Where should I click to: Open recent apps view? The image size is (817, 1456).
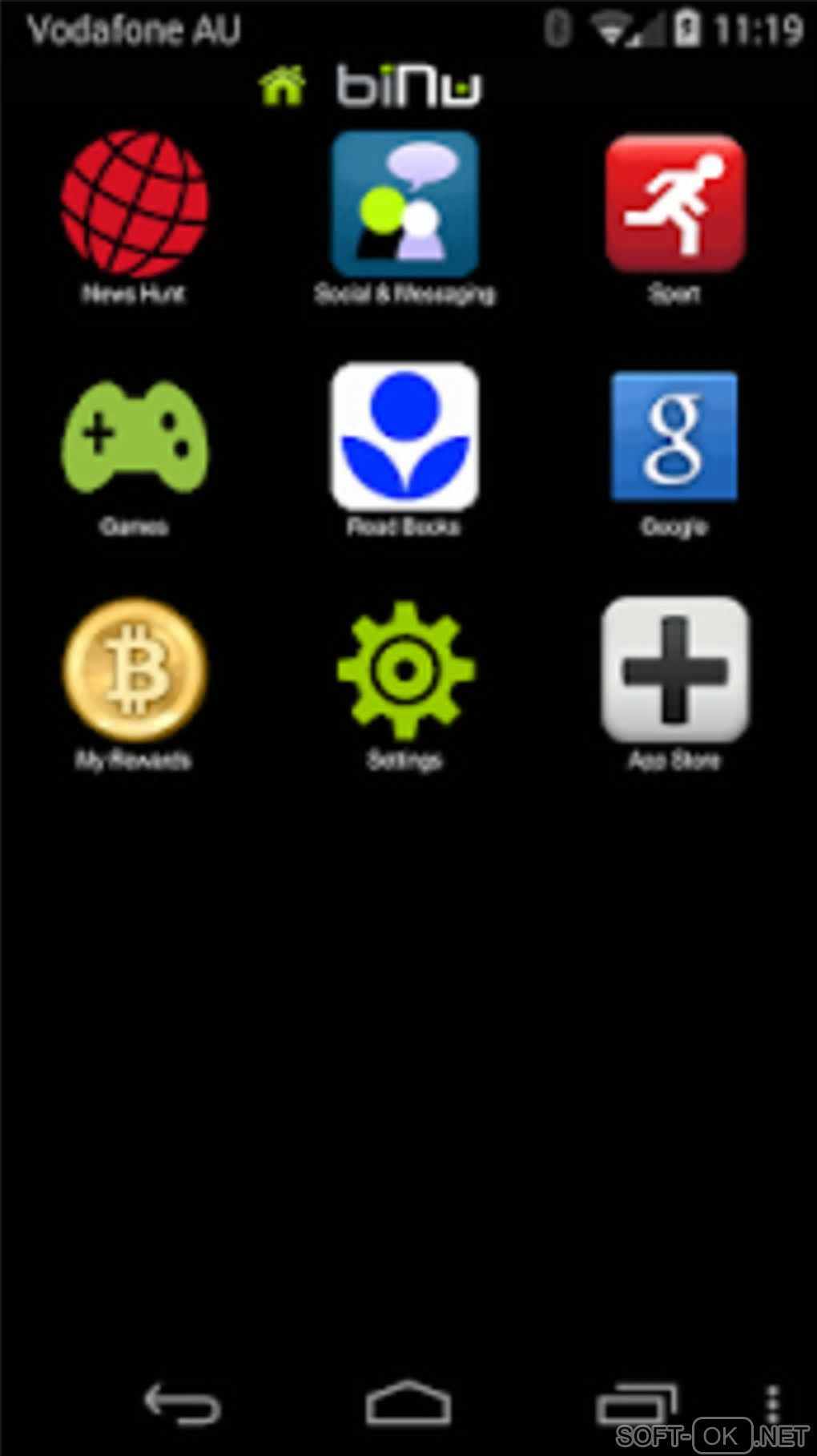(637, 1405)
